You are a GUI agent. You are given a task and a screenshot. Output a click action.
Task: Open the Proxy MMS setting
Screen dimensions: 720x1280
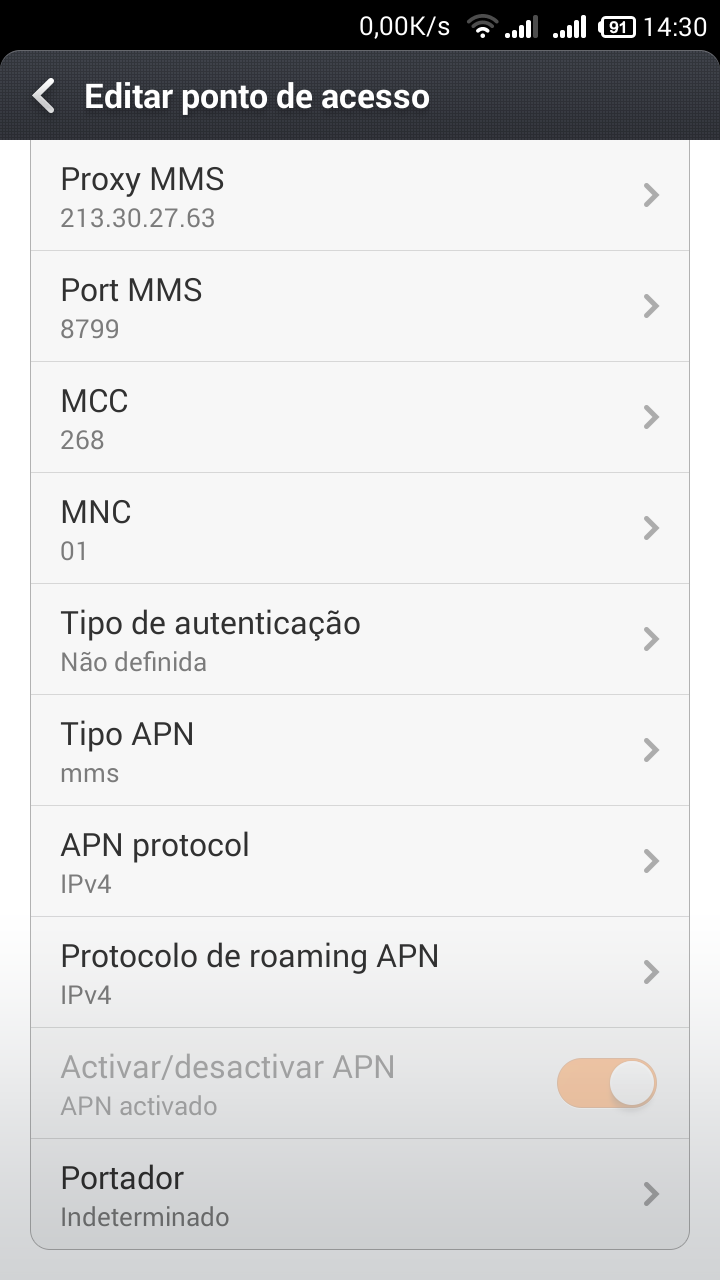(x=360, y=195)
